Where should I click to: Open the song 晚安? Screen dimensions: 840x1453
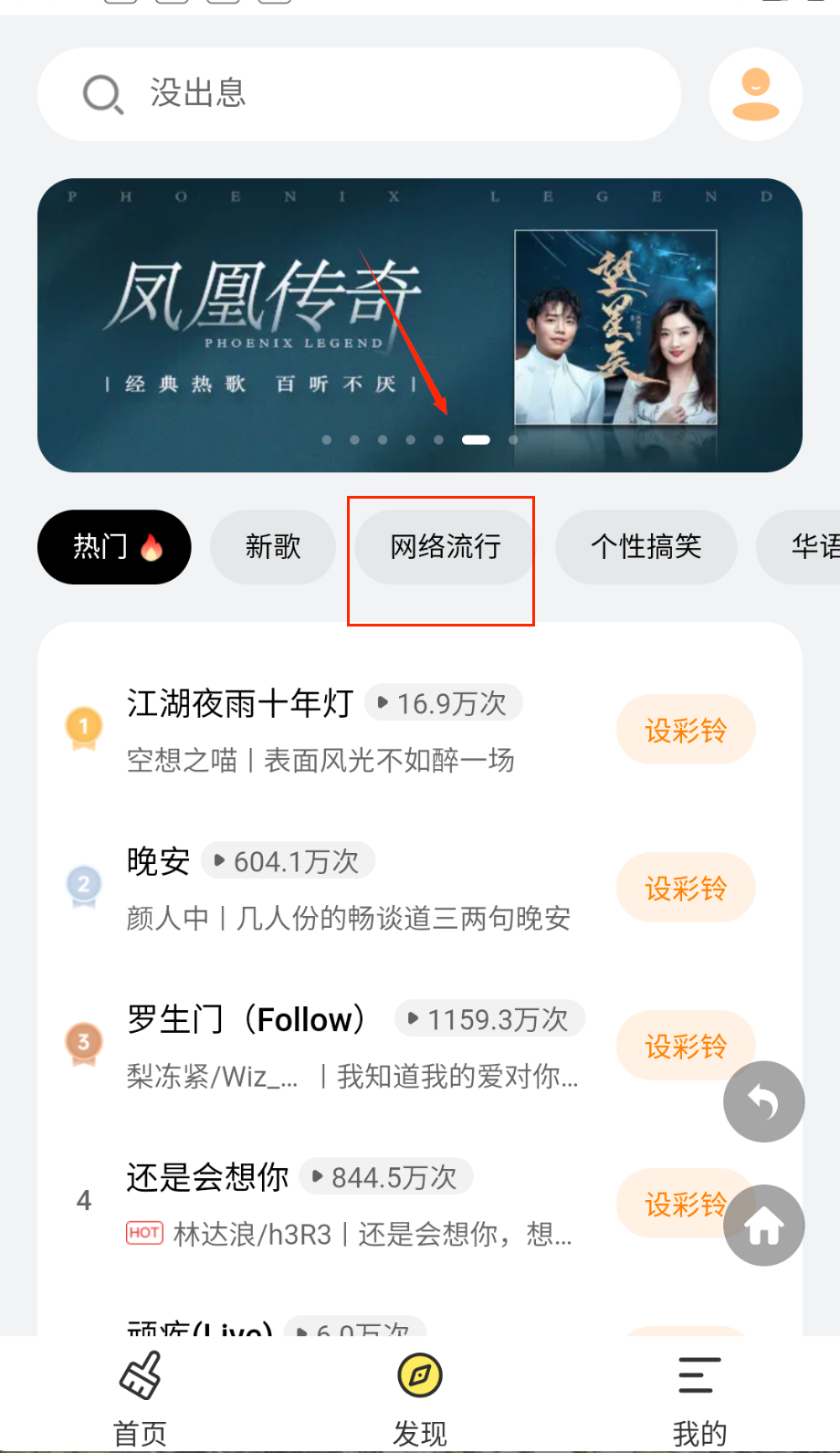tap(158, 861)
